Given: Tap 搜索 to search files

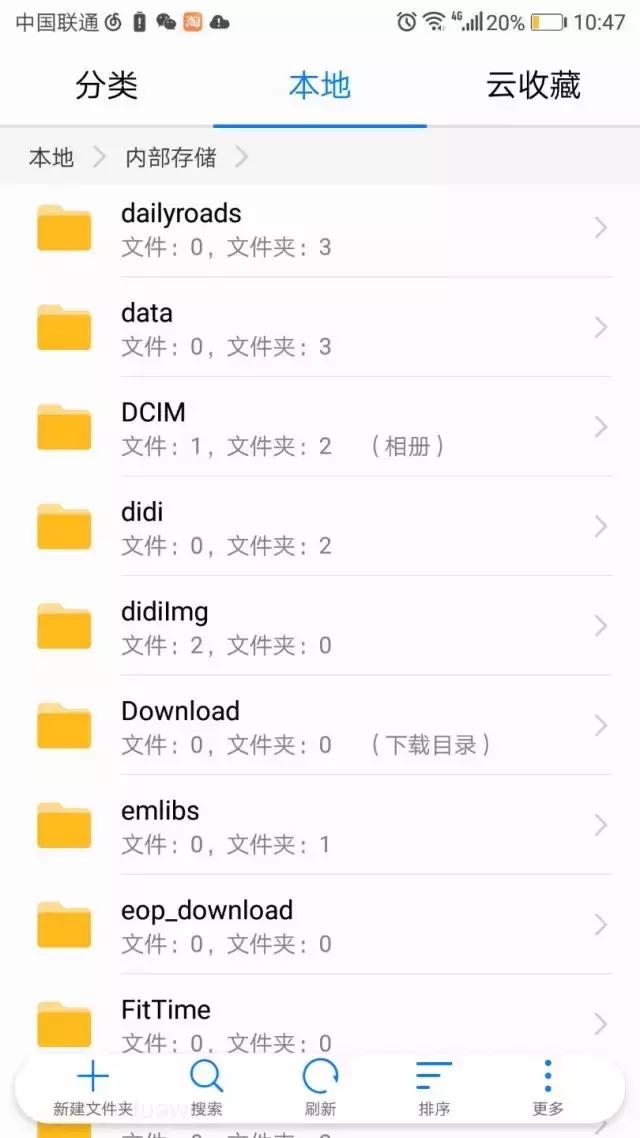Looking at the screenshot, I should pos(207,1088).
